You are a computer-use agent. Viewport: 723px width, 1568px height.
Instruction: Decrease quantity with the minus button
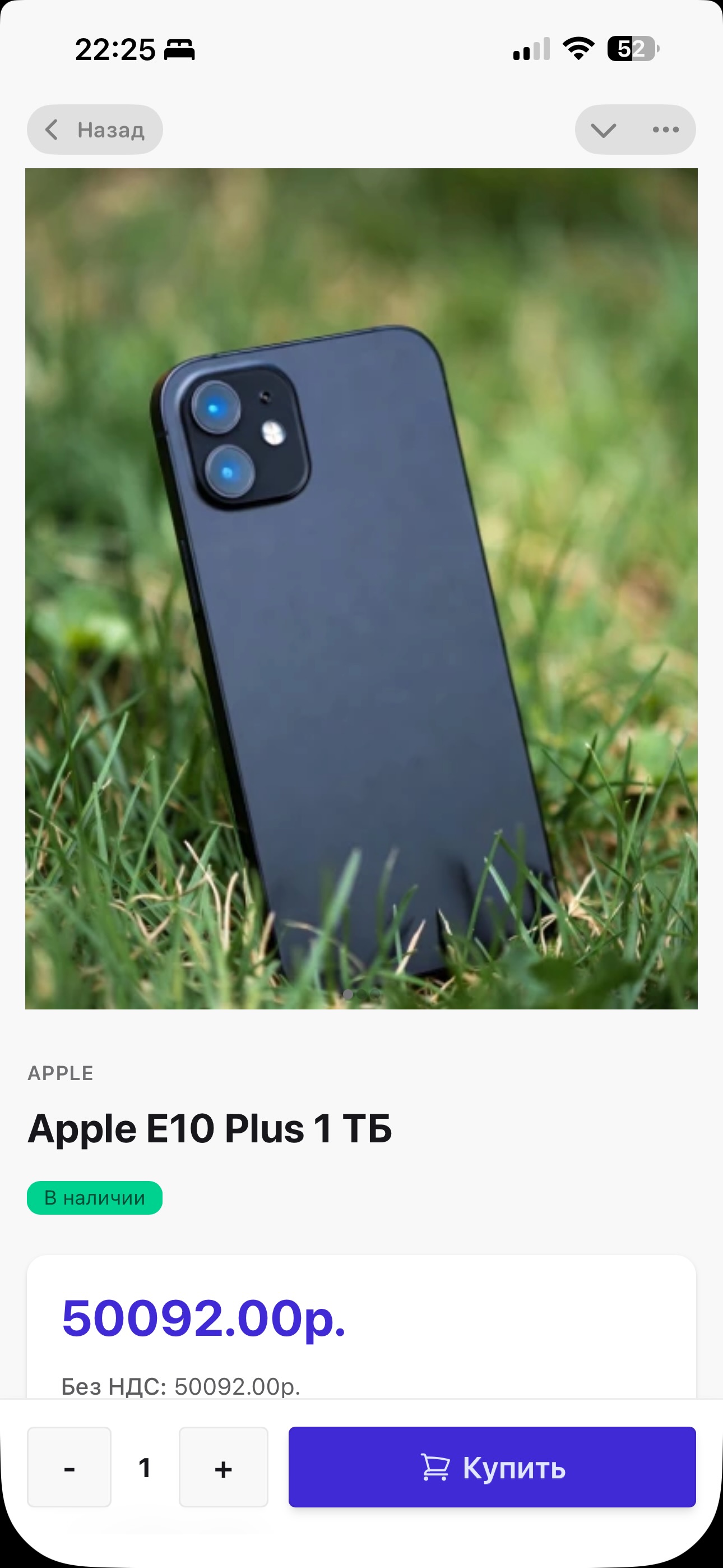click(x=69, y=1467)
